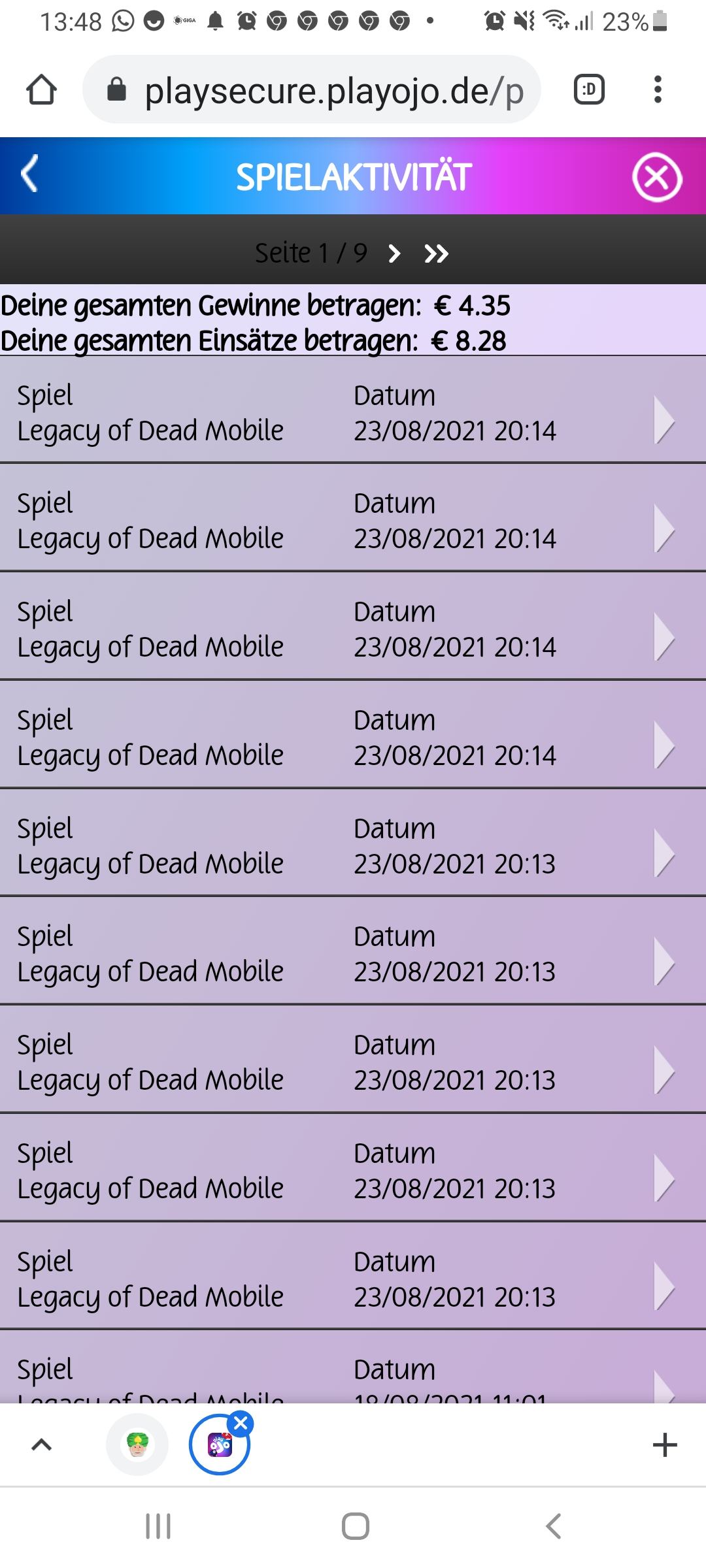
Task: Switch to the other tab in the group
Action: (x=137, y=1445)
